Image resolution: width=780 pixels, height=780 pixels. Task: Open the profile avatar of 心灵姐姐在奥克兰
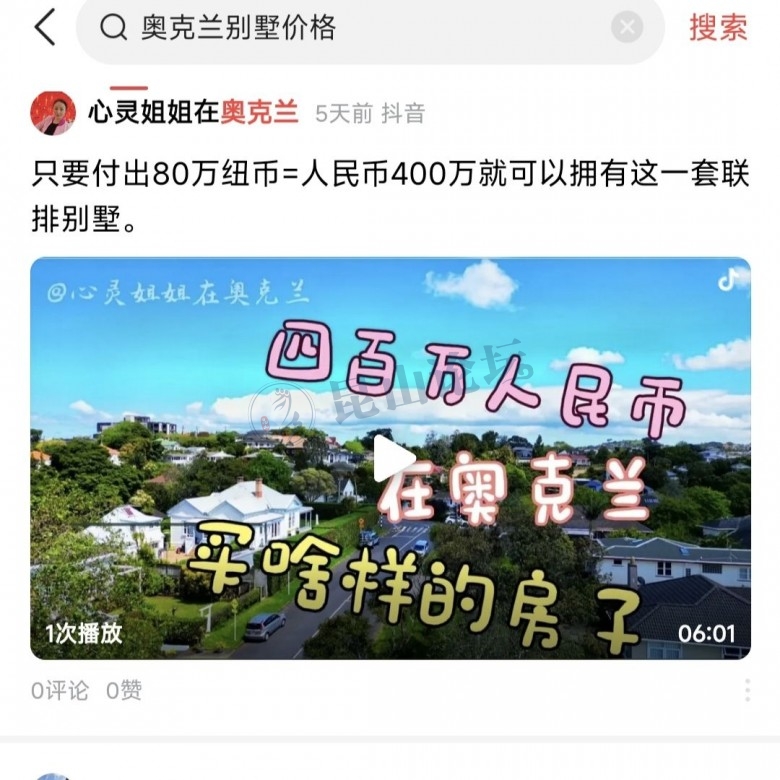point(53,113)
